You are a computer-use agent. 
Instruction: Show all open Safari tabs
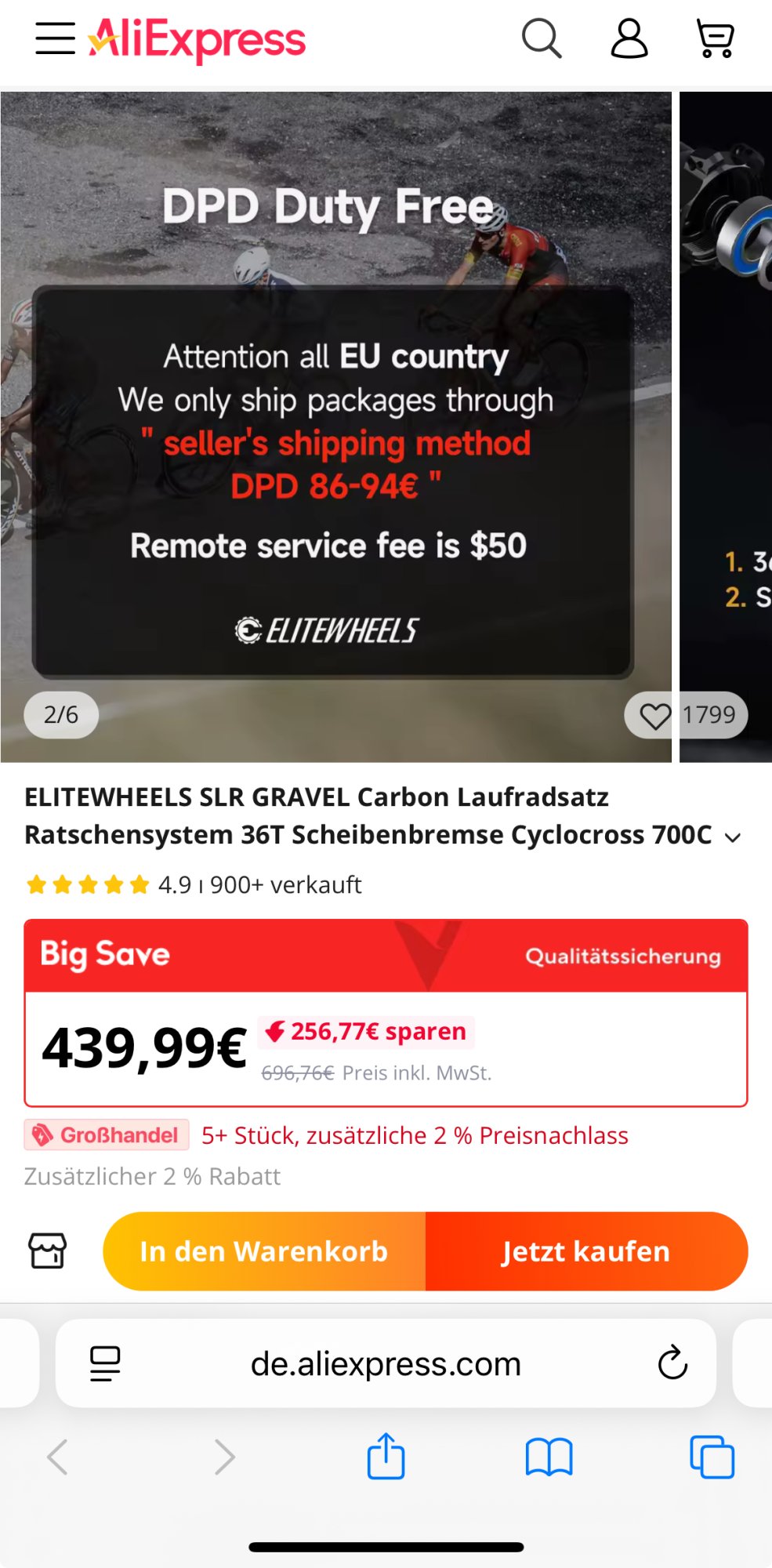point(712,1457)
